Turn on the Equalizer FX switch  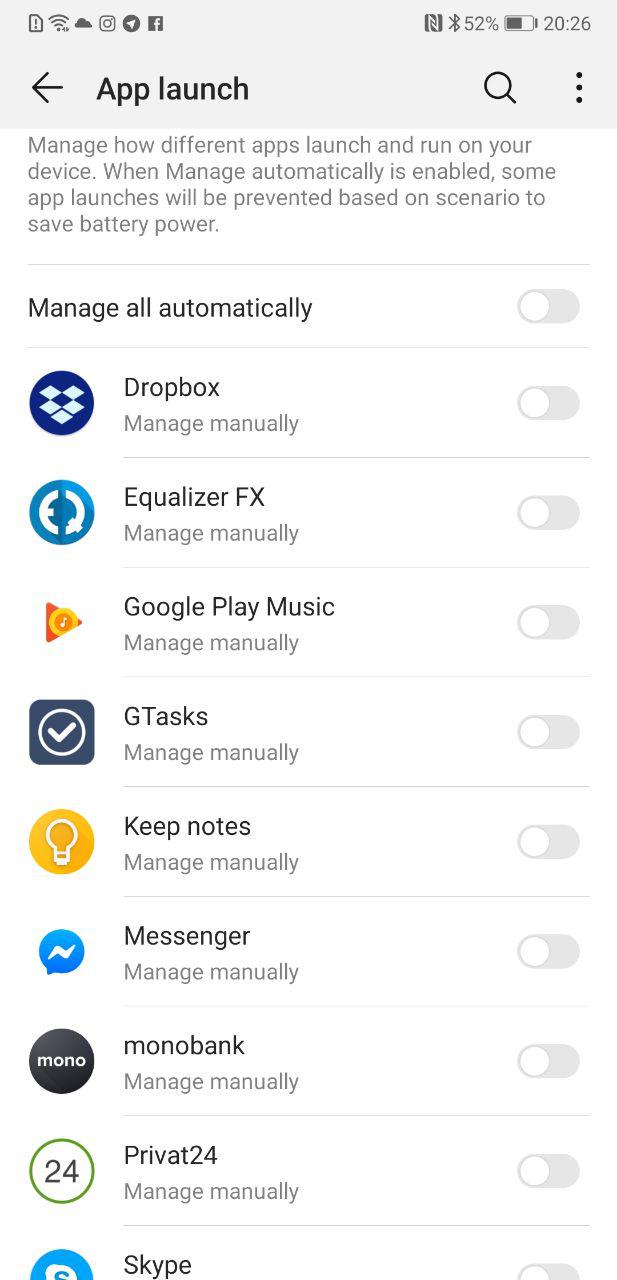point(548,513)
